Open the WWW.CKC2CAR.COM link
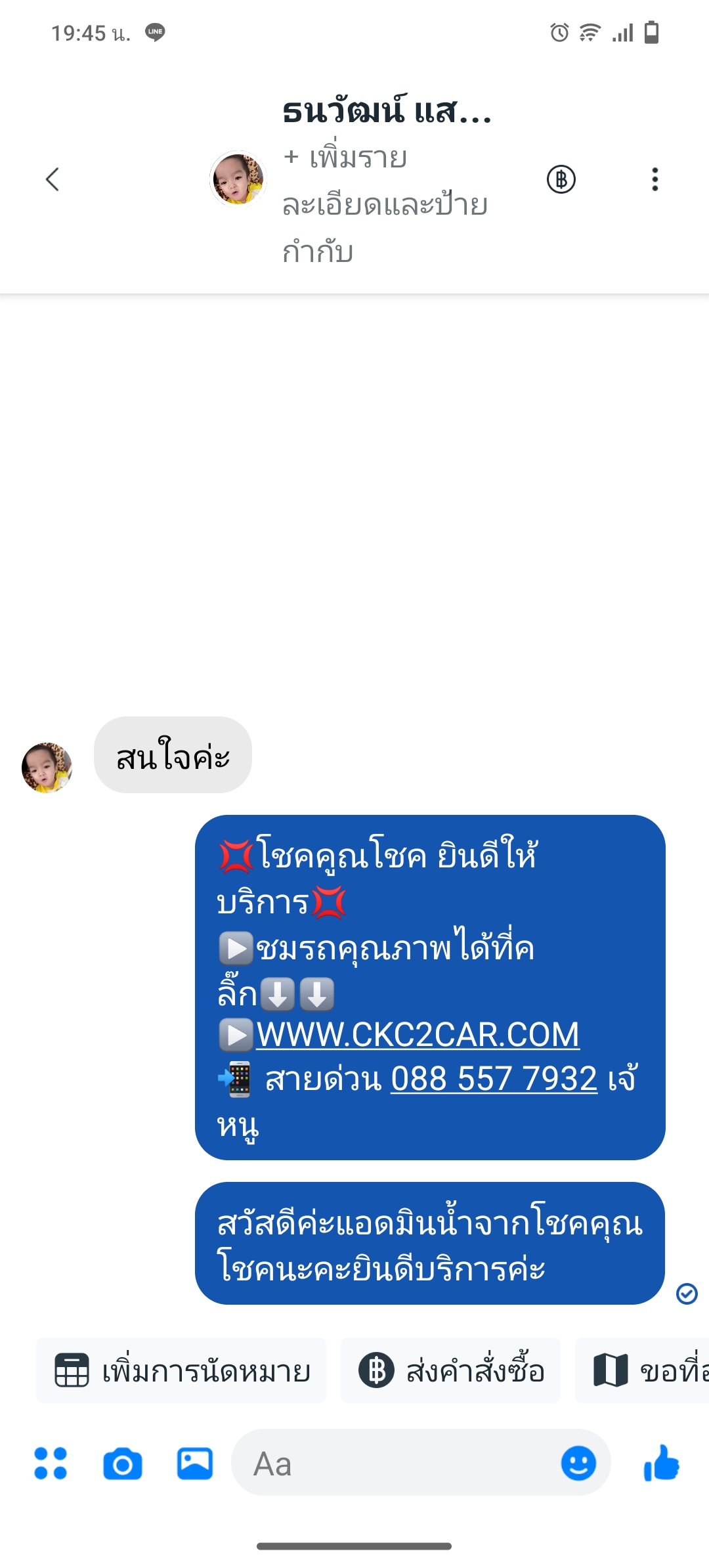The height and width of the screenshot is (1568, 709). (x=418, y=1035)
